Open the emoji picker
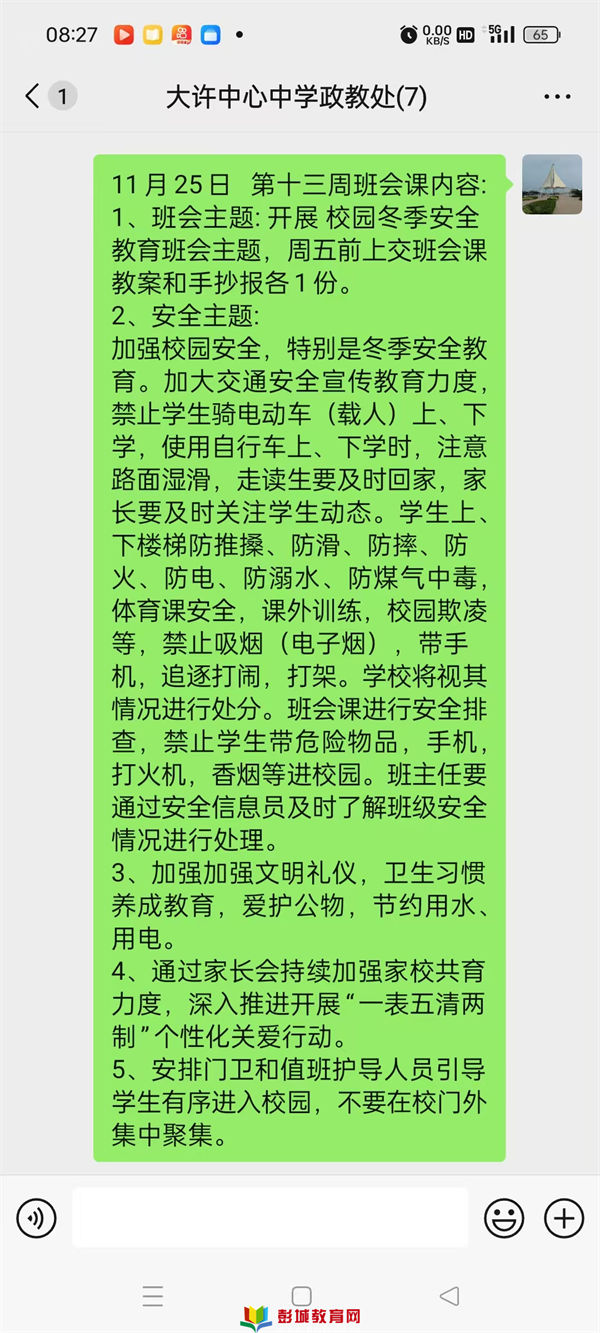This screenshot has height=1333, width=600. [504, 1217]
